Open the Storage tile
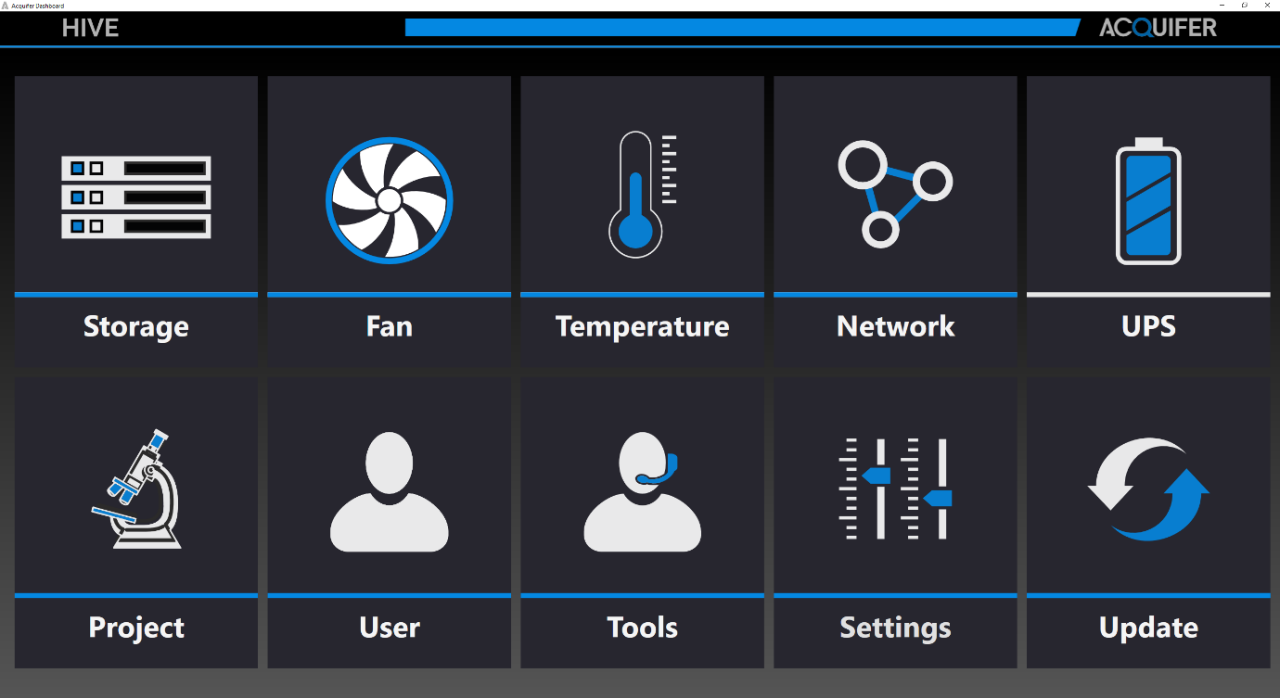Viewport: 1280px width, 698px height. (x=136, y=220)
